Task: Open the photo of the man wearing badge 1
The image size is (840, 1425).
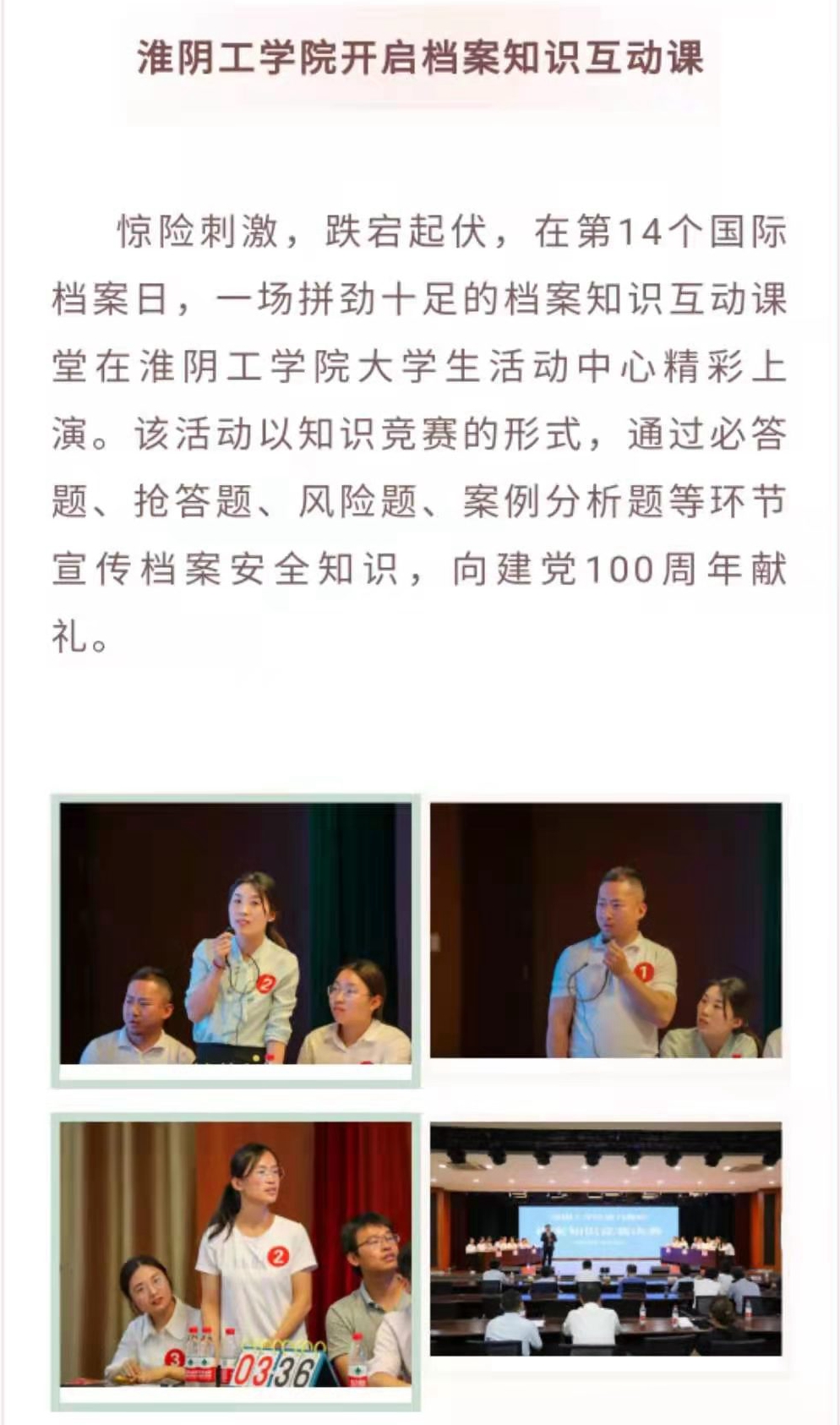Action: (x=606, y=930)
